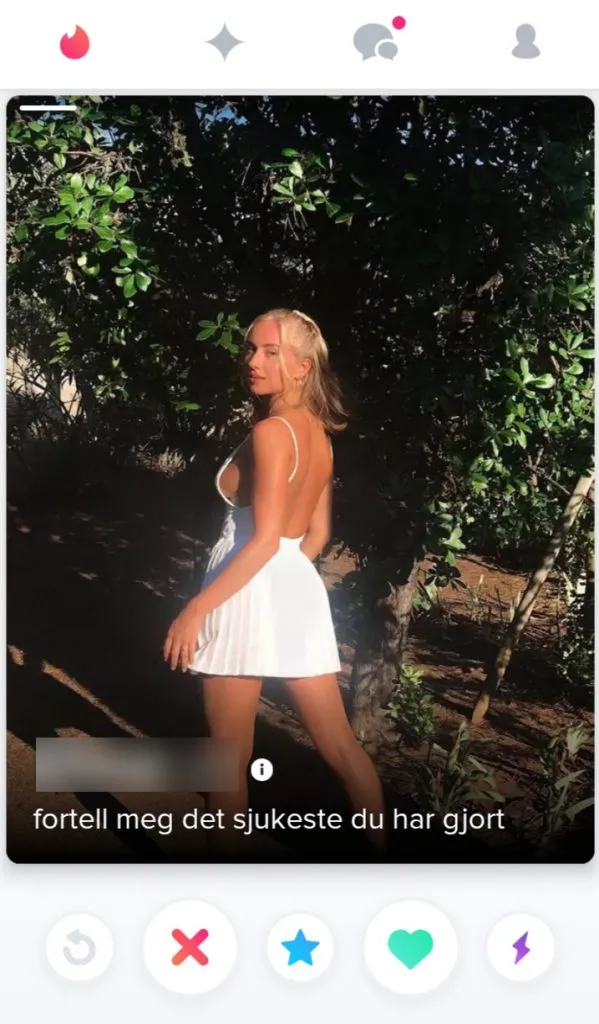Open the Tinder flame home tab
This screenshot has height=1024, width=599.
[74, 42]
